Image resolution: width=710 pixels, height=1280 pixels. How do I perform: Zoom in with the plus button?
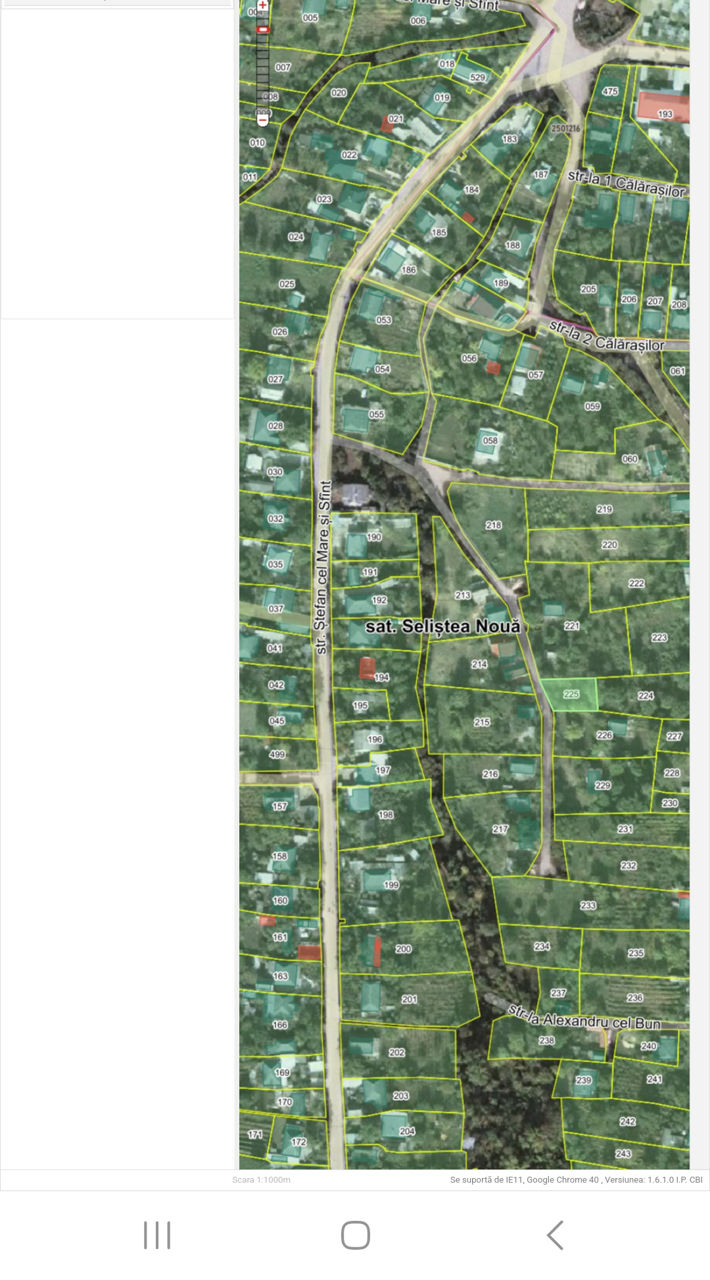point(262,5)
